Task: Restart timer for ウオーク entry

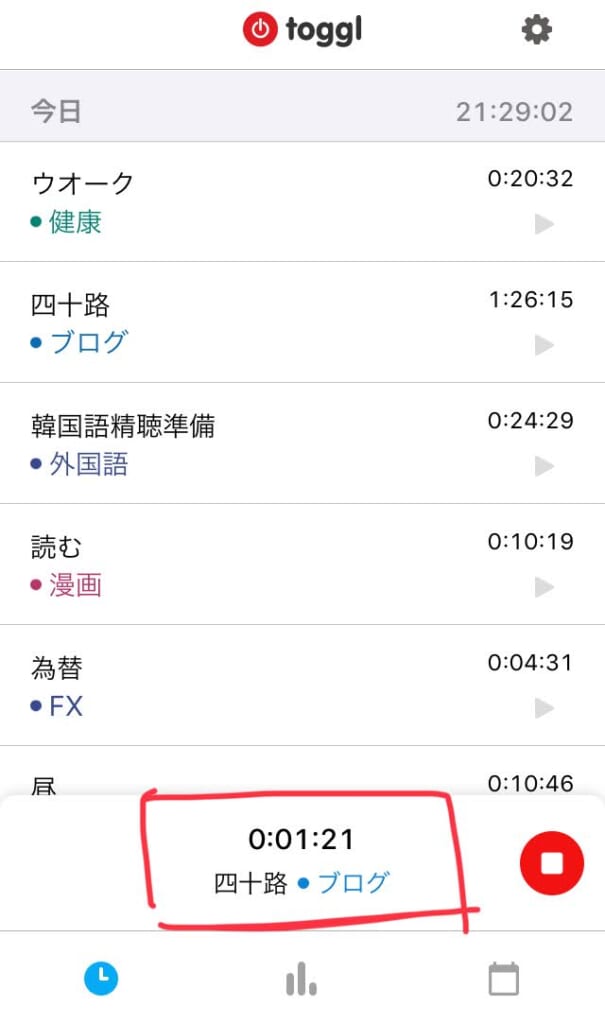Action: [544, 224]
